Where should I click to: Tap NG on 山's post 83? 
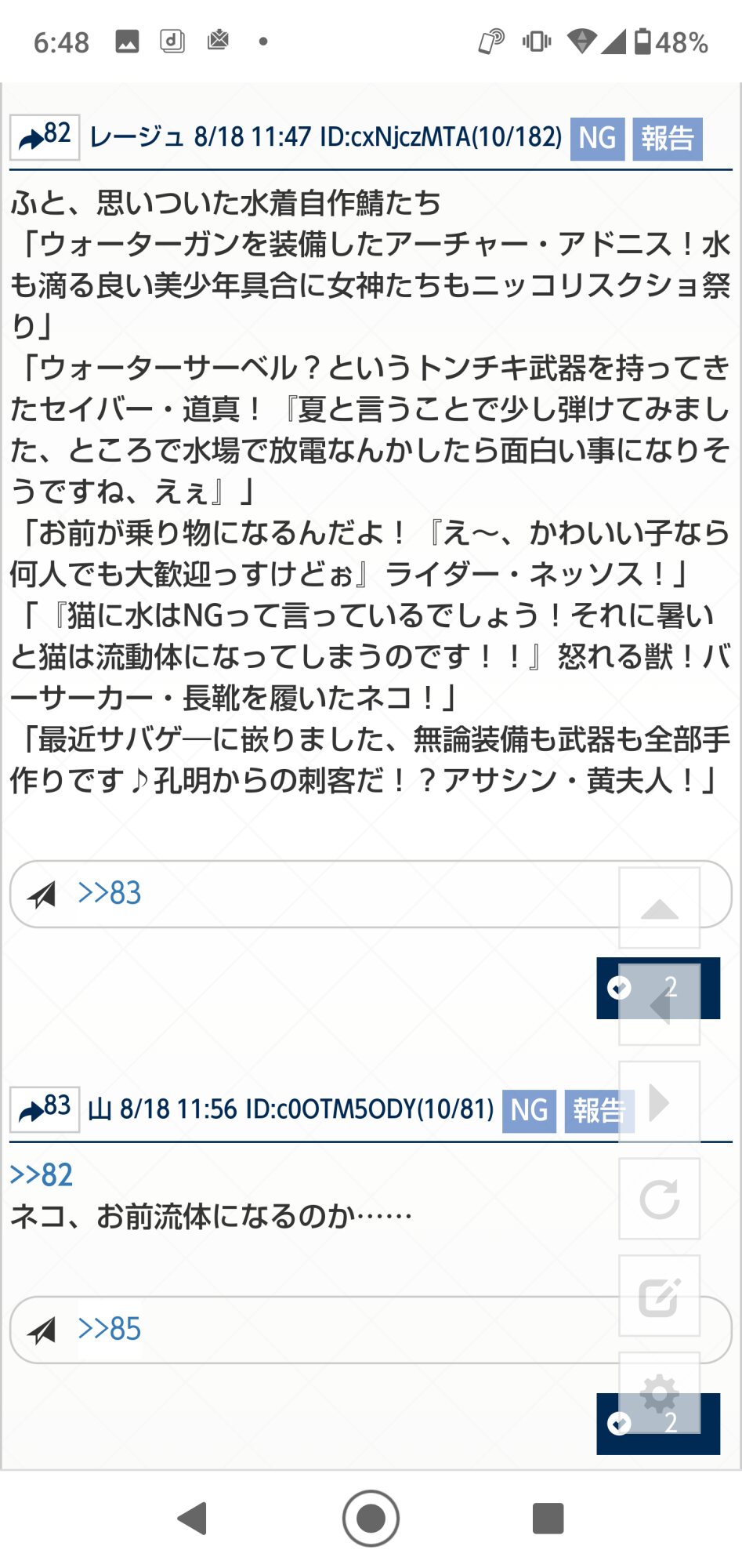click(x=529, y=1111)
